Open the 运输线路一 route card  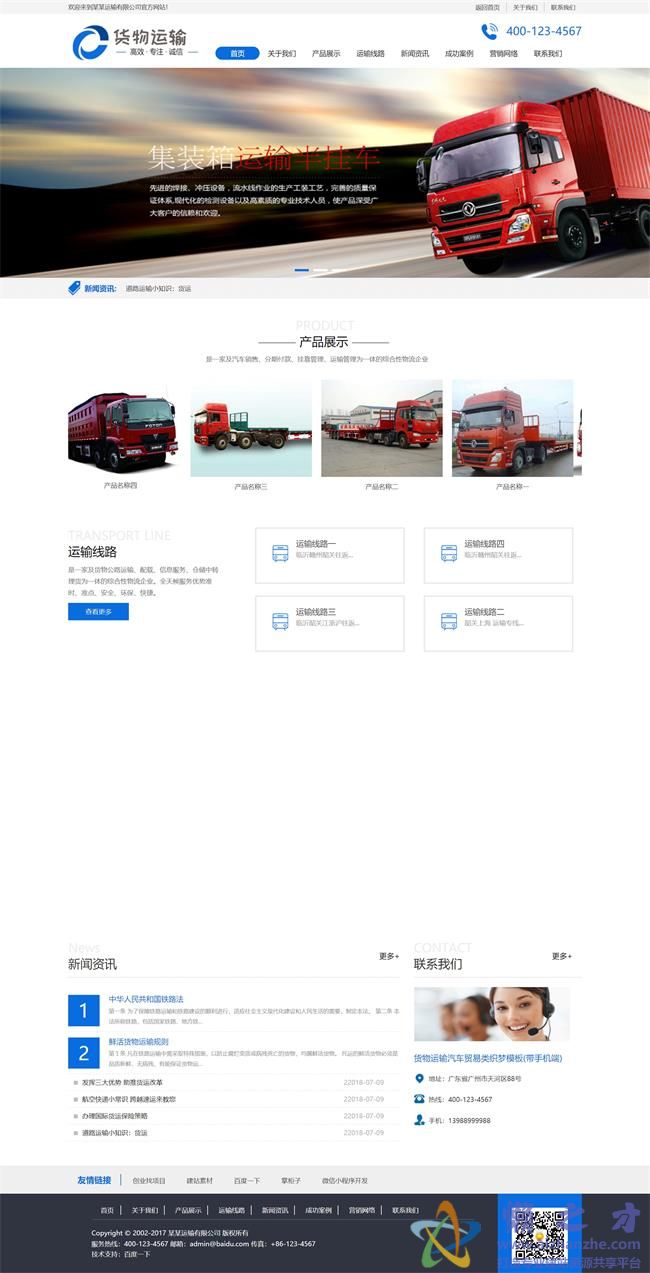(329, 555)
